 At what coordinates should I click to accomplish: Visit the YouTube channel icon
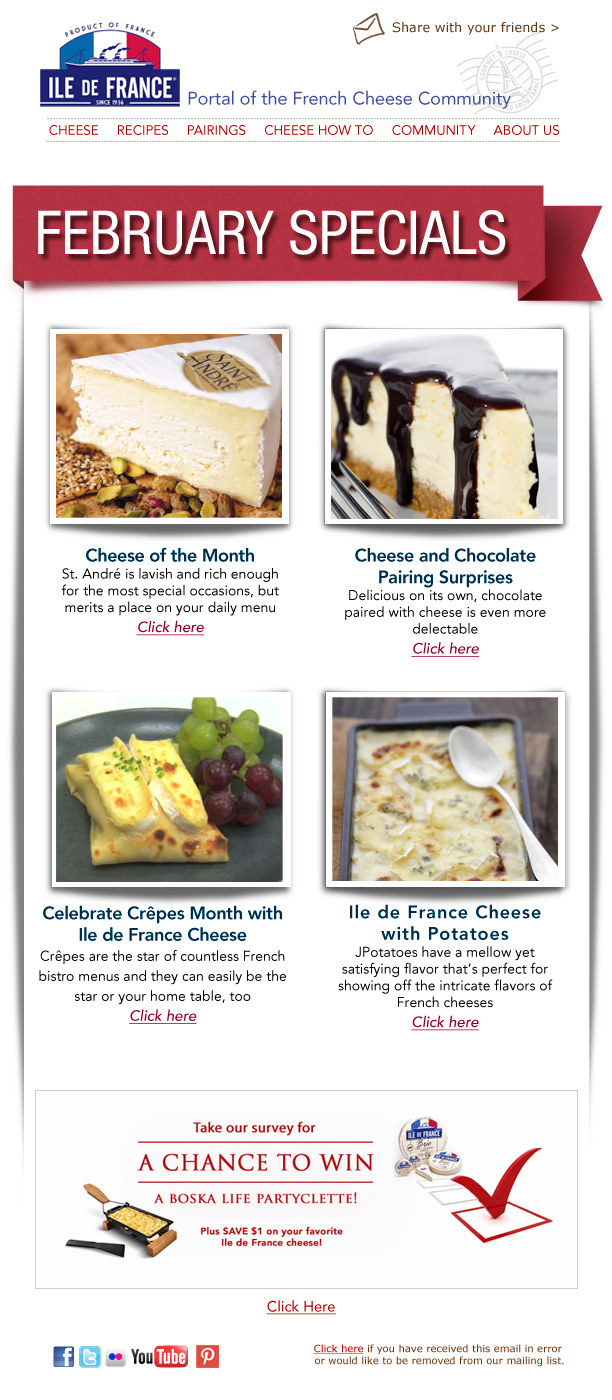click(x=159, y=1356)
